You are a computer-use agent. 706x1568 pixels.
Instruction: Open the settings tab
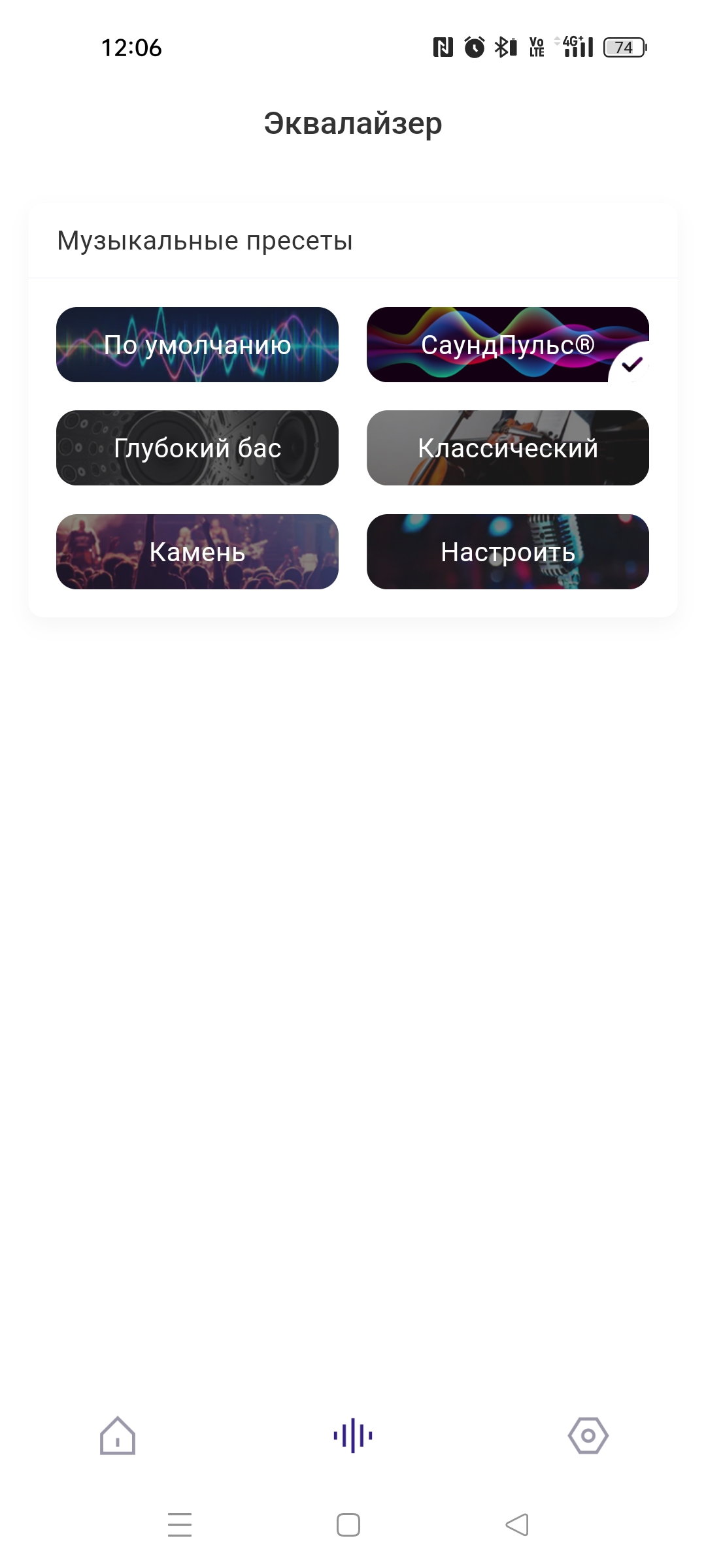588,1435
